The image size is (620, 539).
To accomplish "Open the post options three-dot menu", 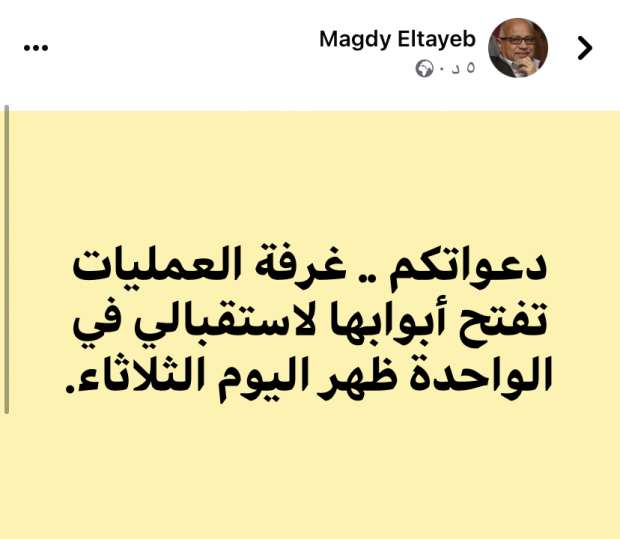I will (36, 47).
